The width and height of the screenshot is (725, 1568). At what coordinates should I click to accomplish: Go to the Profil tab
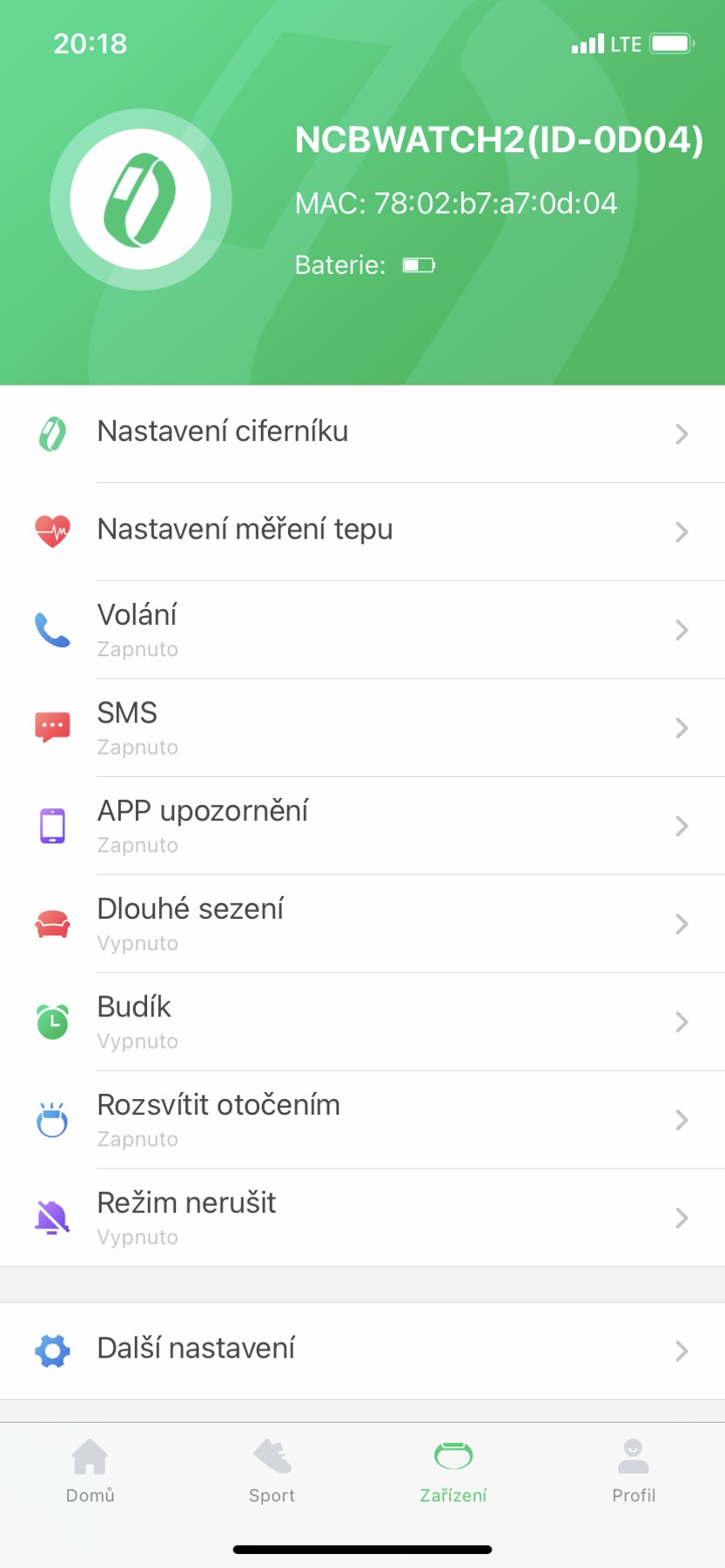634,1470
